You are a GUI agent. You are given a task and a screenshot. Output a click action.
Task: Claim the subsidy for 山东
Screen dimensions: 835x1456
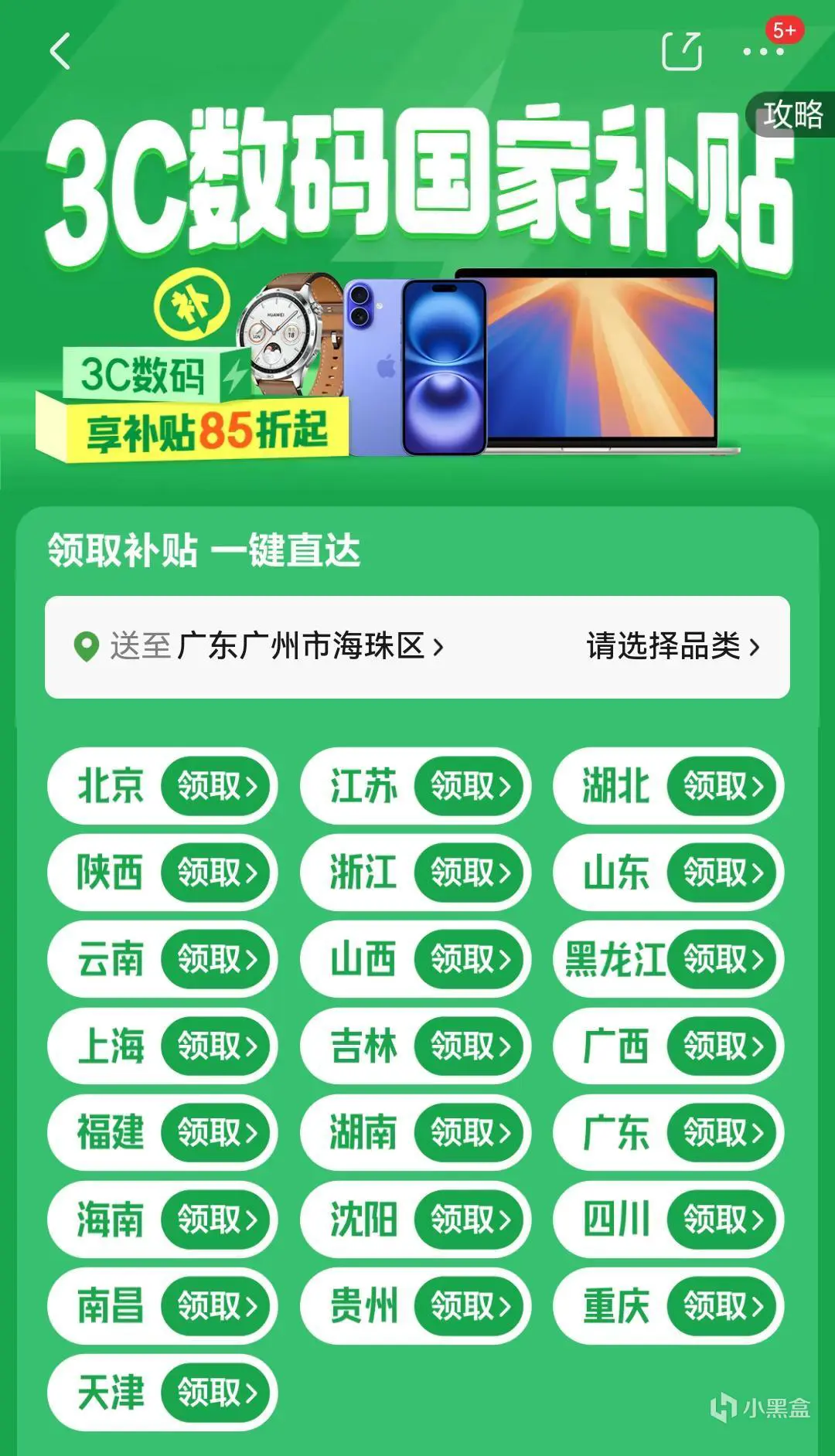point(723,873)
